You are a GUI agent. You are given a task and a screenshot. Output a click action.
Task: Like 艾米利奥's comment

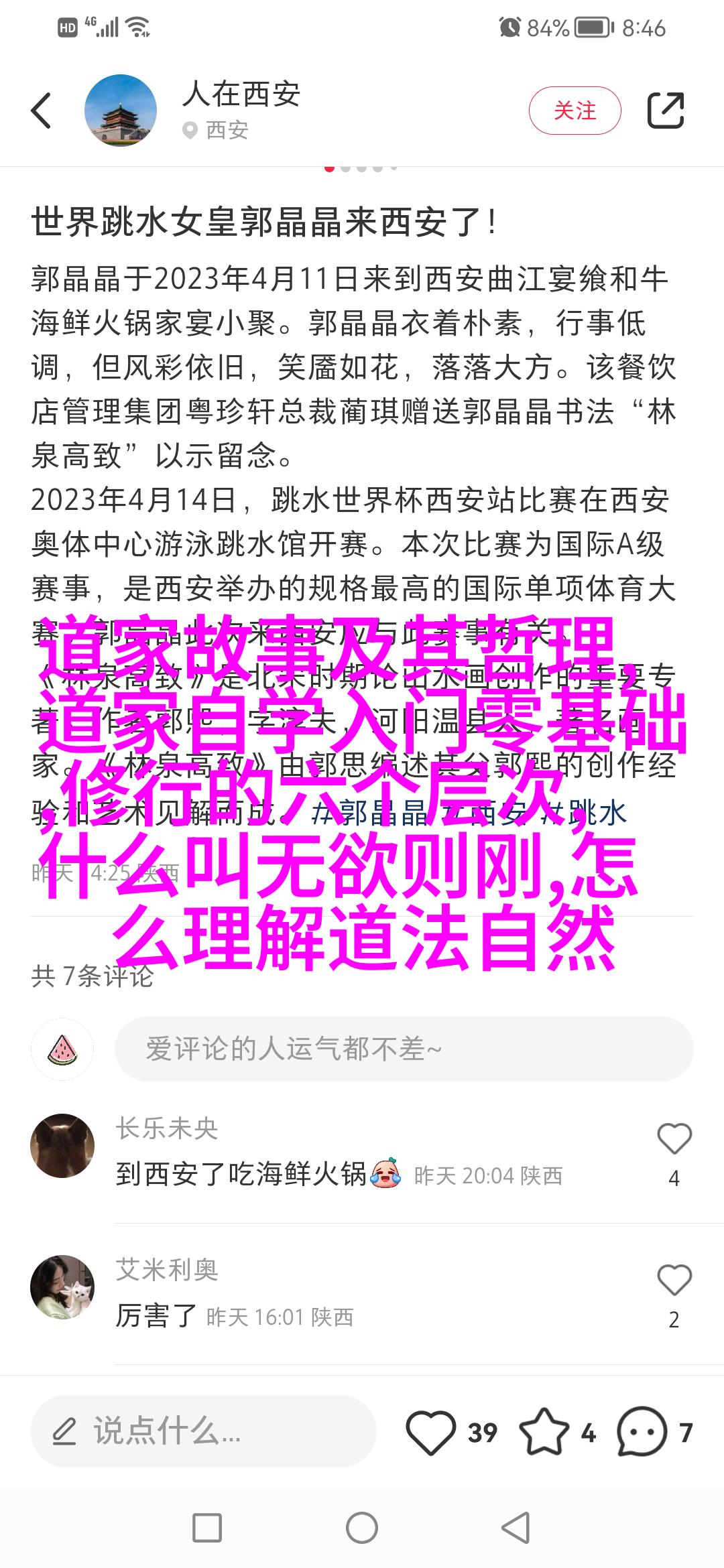(674, 1280)
